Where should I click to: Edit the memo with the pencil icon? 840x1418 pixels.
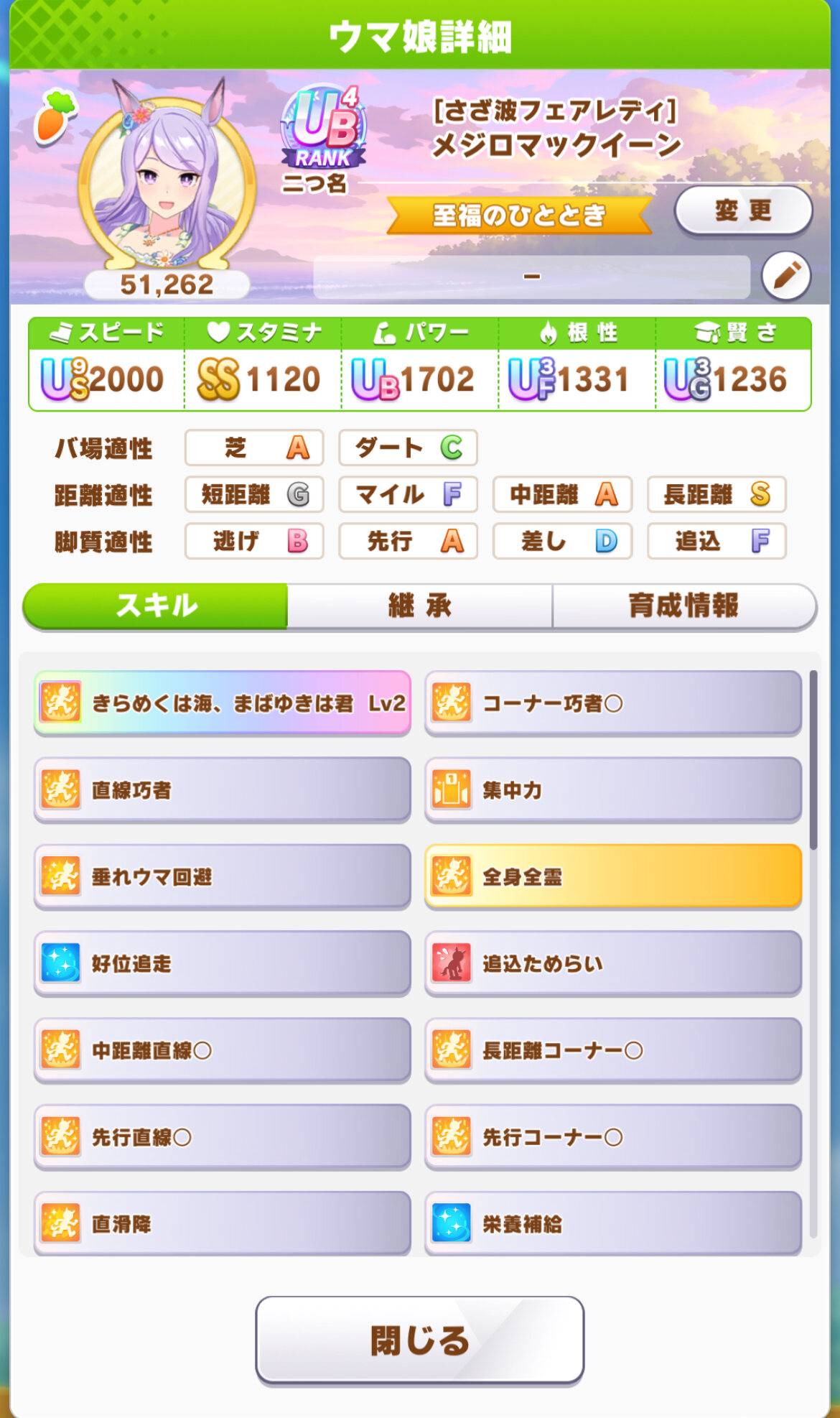coord(786,276)
